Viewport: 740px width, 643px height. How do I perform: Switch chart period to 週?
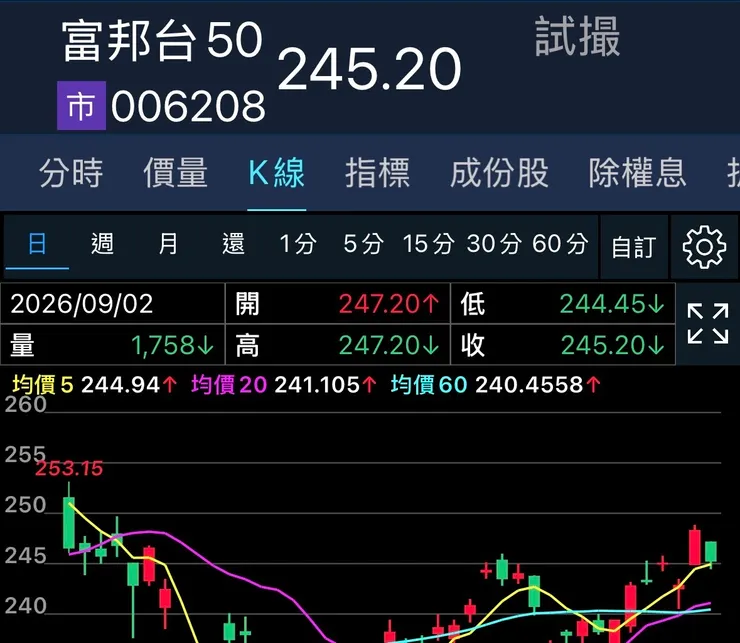point(102,244)
